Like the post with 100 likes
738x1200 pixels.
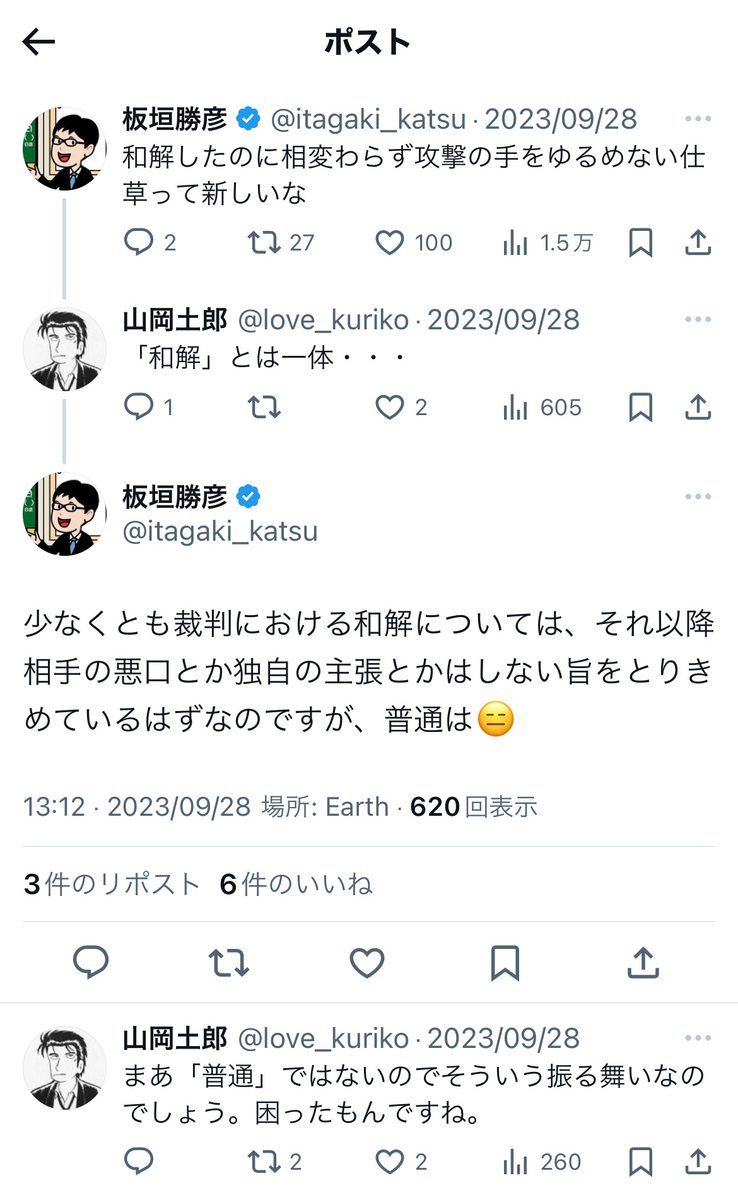(390, 243)
